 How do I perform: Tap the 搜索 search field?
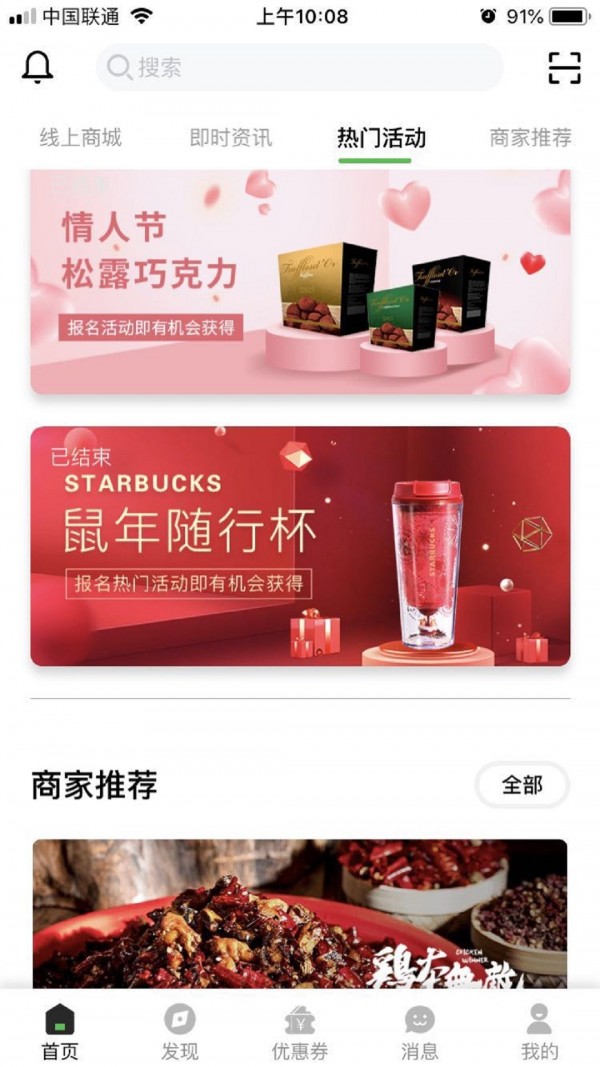[300, 68]
